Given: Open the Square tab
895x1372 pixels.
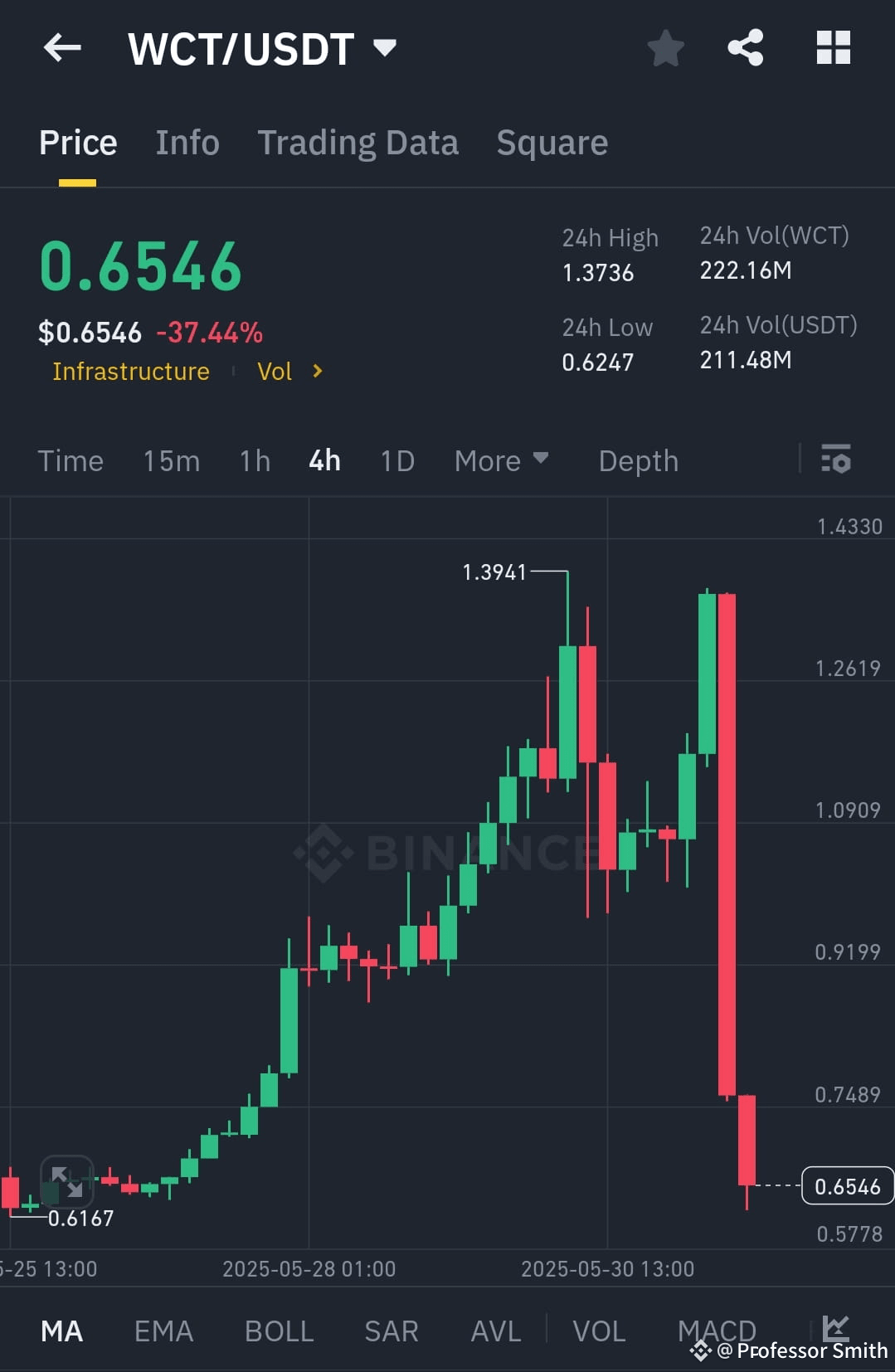Looking at the screenshot, I should point(552,142).
